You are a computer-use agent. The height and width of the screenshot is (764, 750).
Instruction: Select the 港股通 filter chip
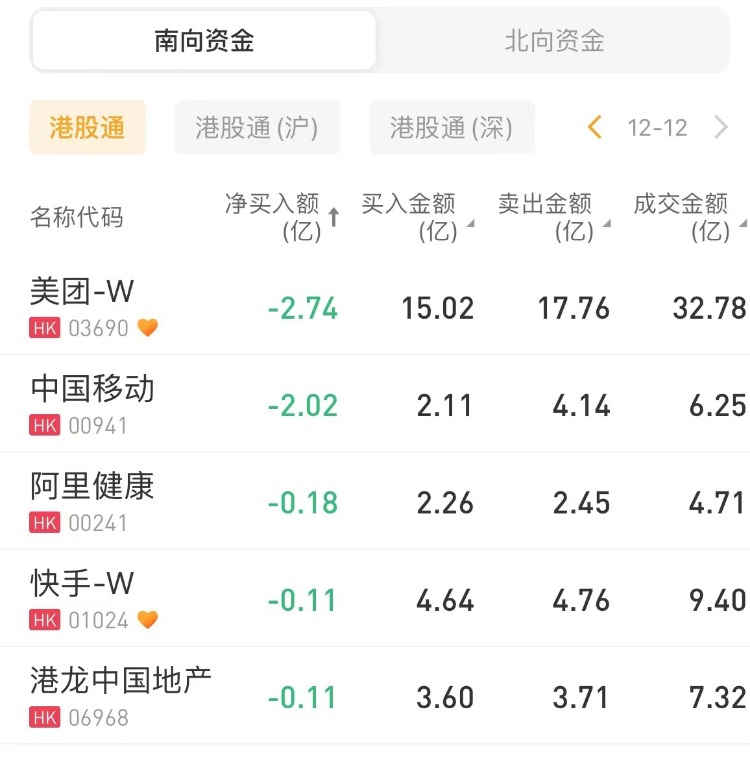pos(87,128)
